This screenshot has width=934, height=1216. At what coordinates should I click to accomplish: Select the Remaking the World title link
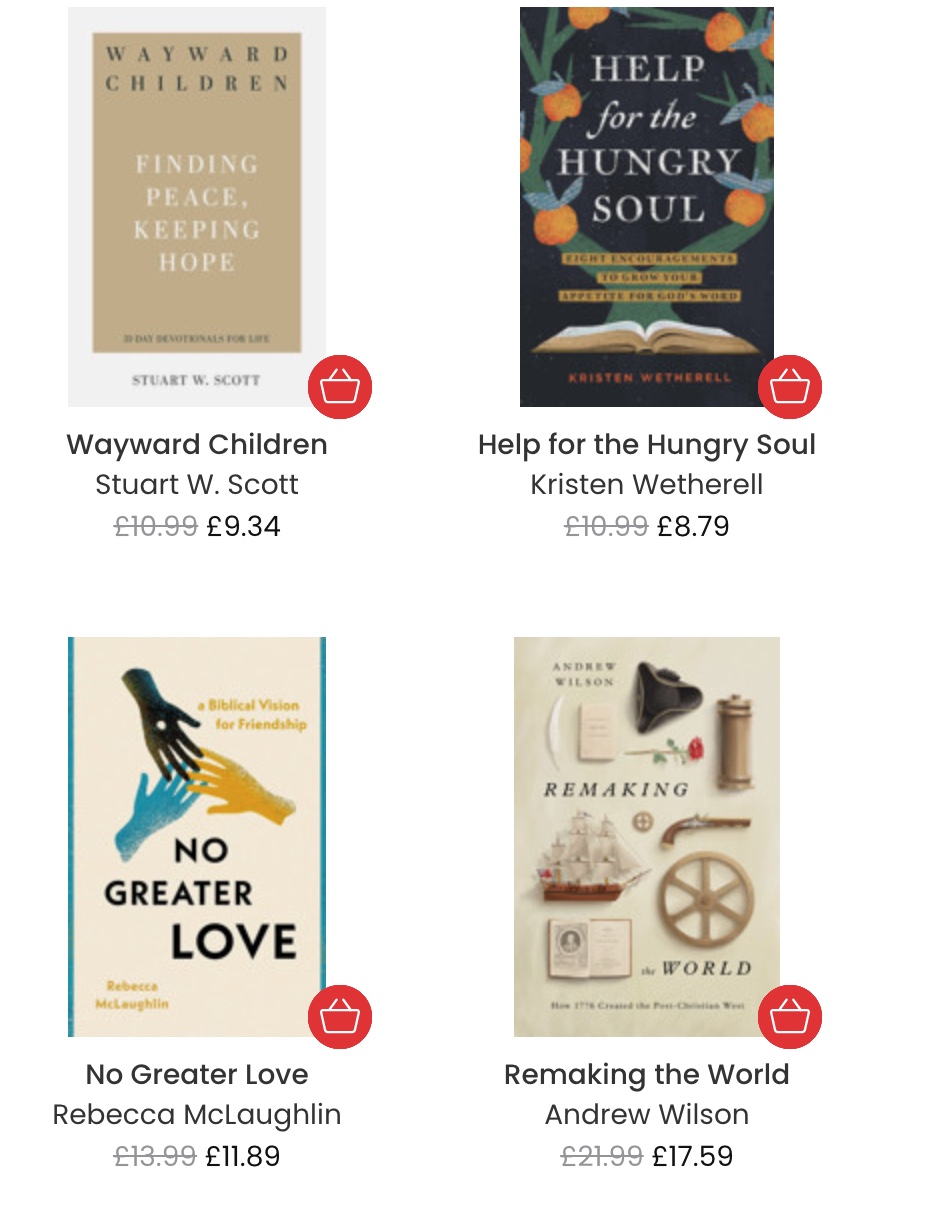pyautogui.click(x=646, y=1074)
